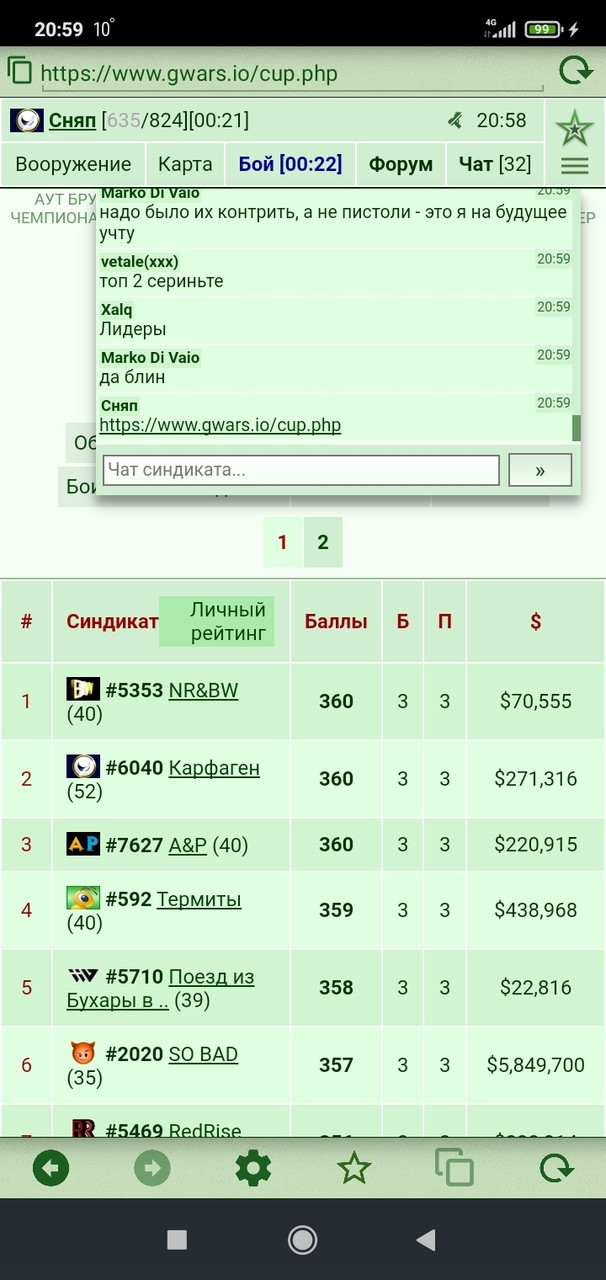Open syndicate Карфаген
The height and width of the screenshot is (1280, 606).
pos(214,768)
